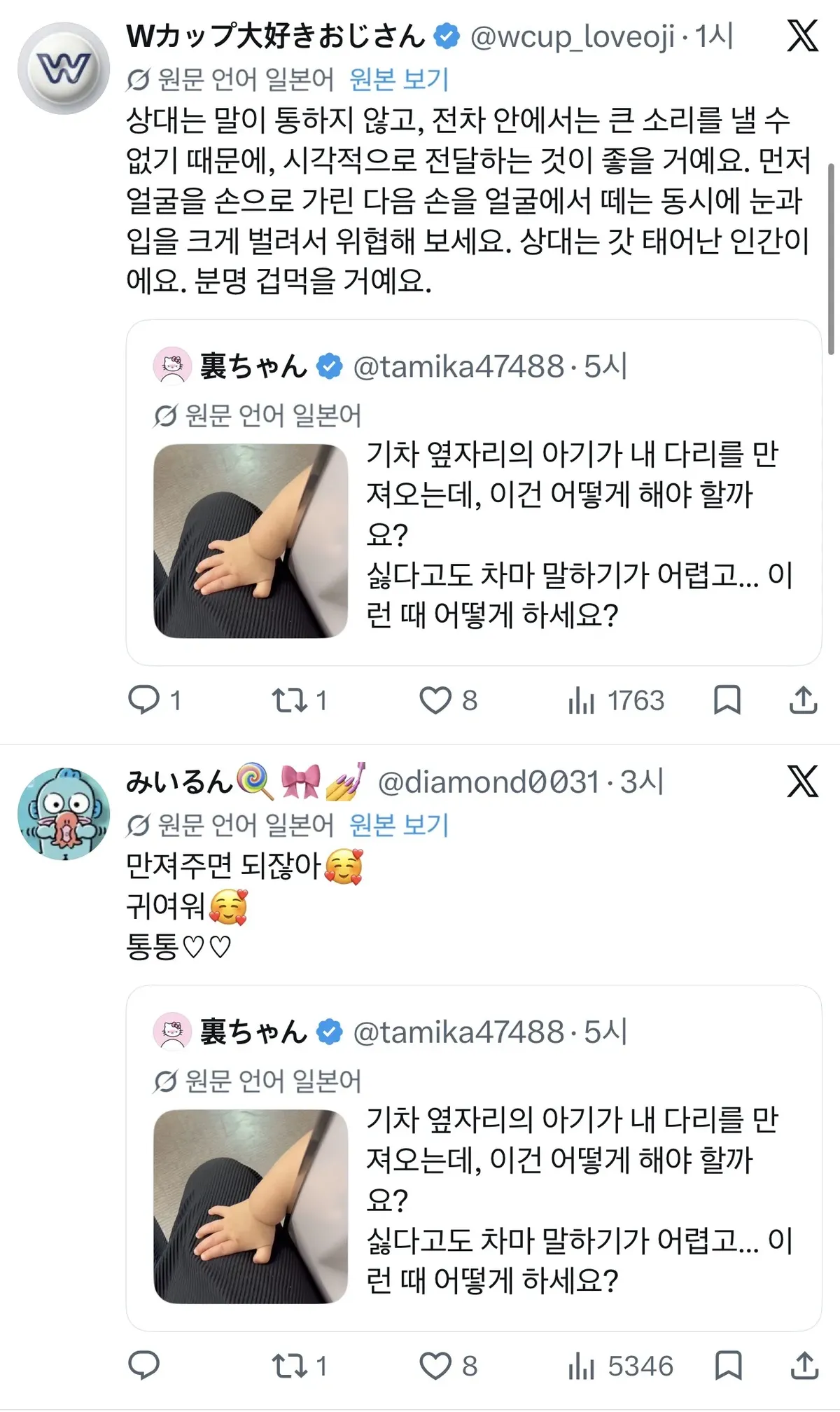This screenshot has width=840, height=1412.
Task: Open the quoted tamika47488 post under wcup_loveoji
Action: (474, 493)
